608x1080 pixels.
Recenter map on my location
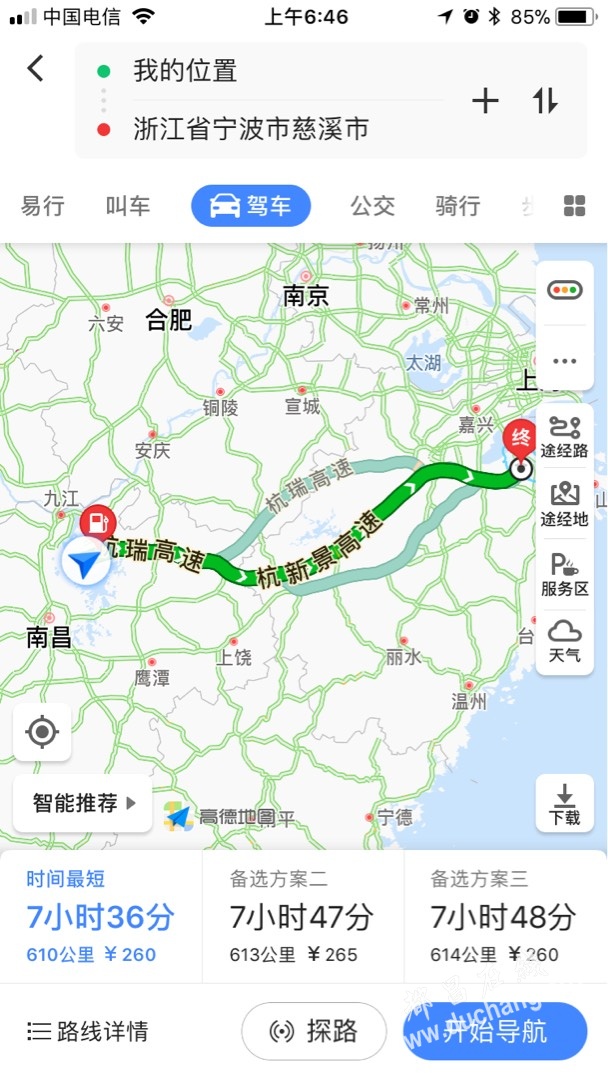42,732
